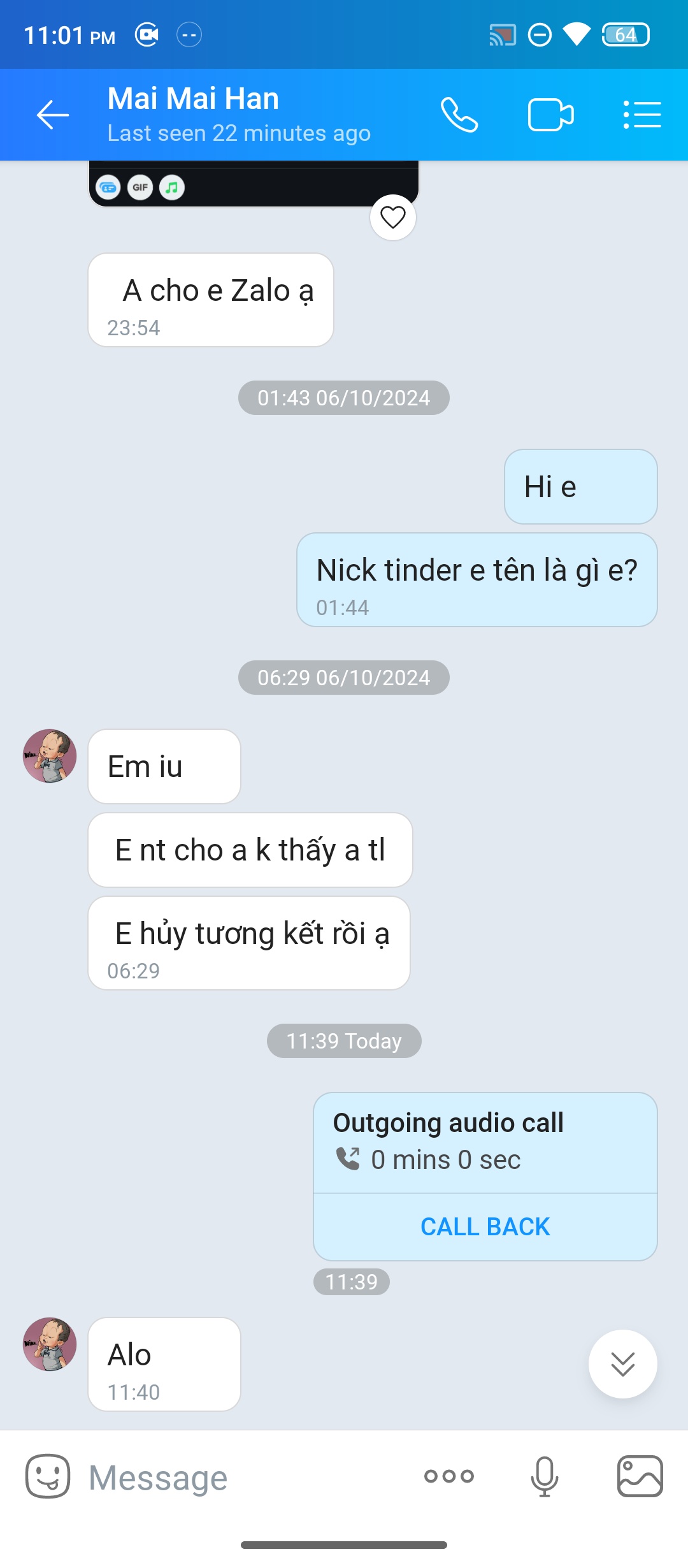Tap CALL BACK on outgoing audio call
688x1568 pixels.
(x=485, y=1226)
